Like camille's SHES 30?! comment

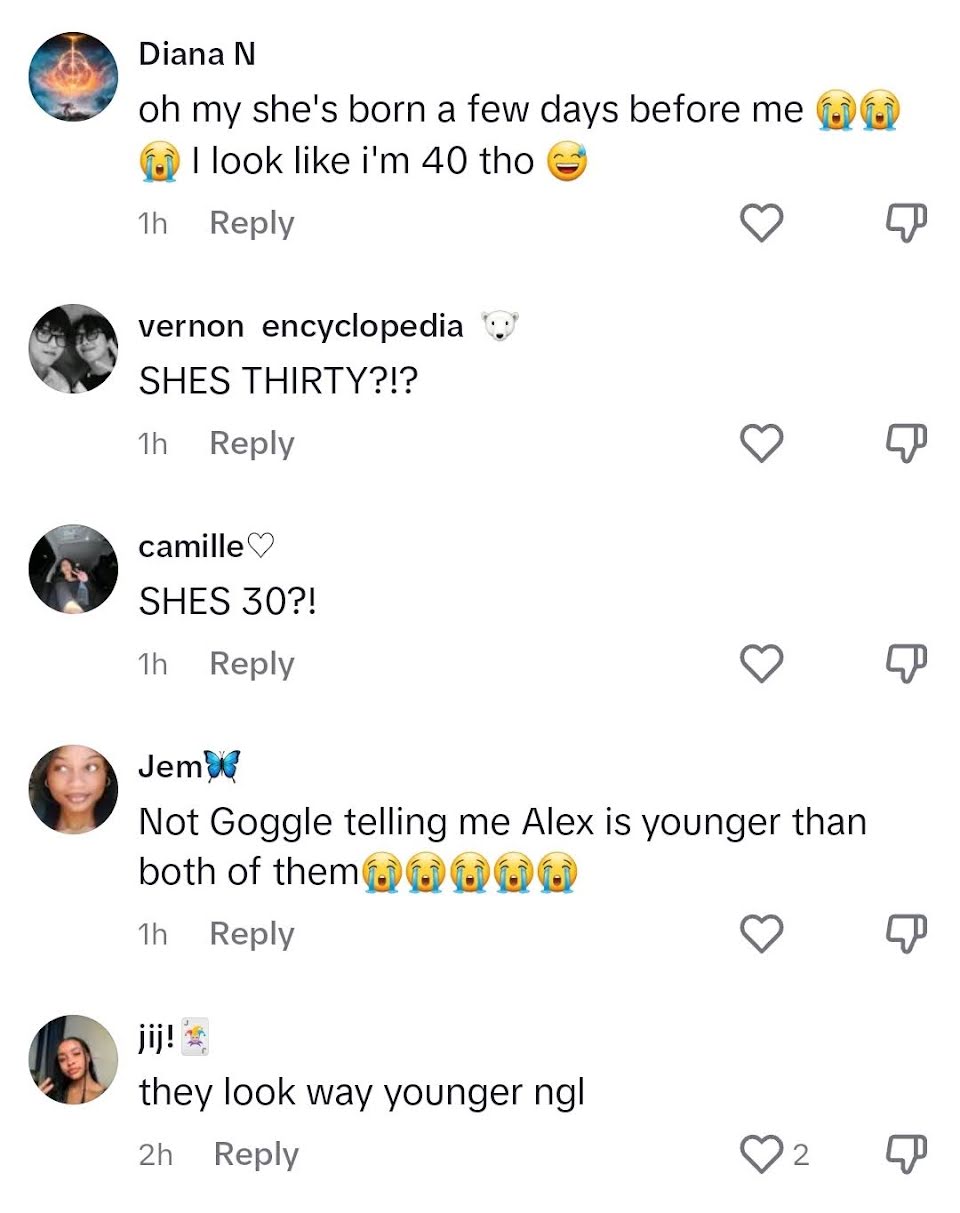pyautogui.click(x=761, y=663)
